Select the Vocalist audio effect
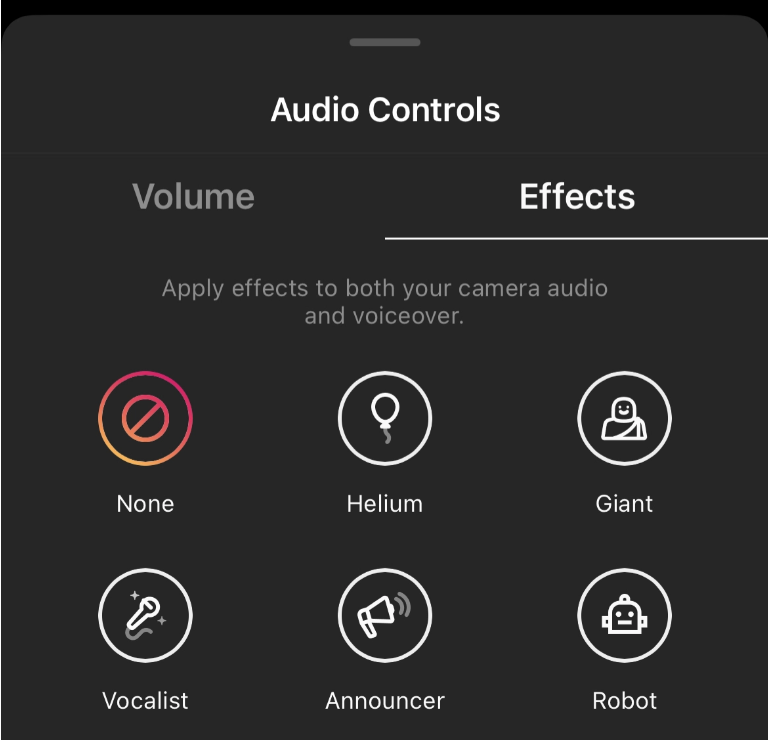 (145, 615)
